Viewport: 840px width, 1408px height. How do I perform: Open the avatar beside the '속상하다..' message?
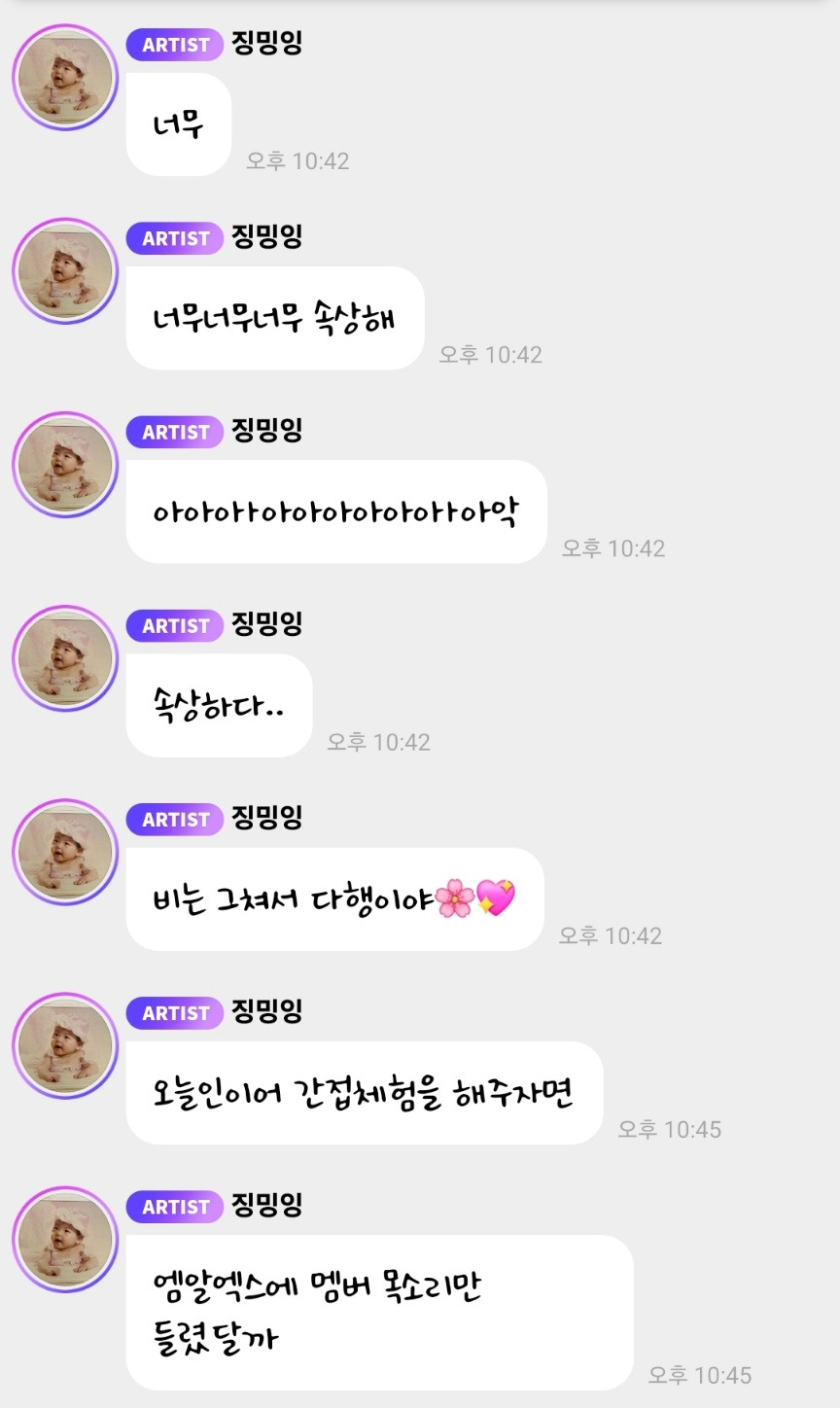(x=65, y=658)
